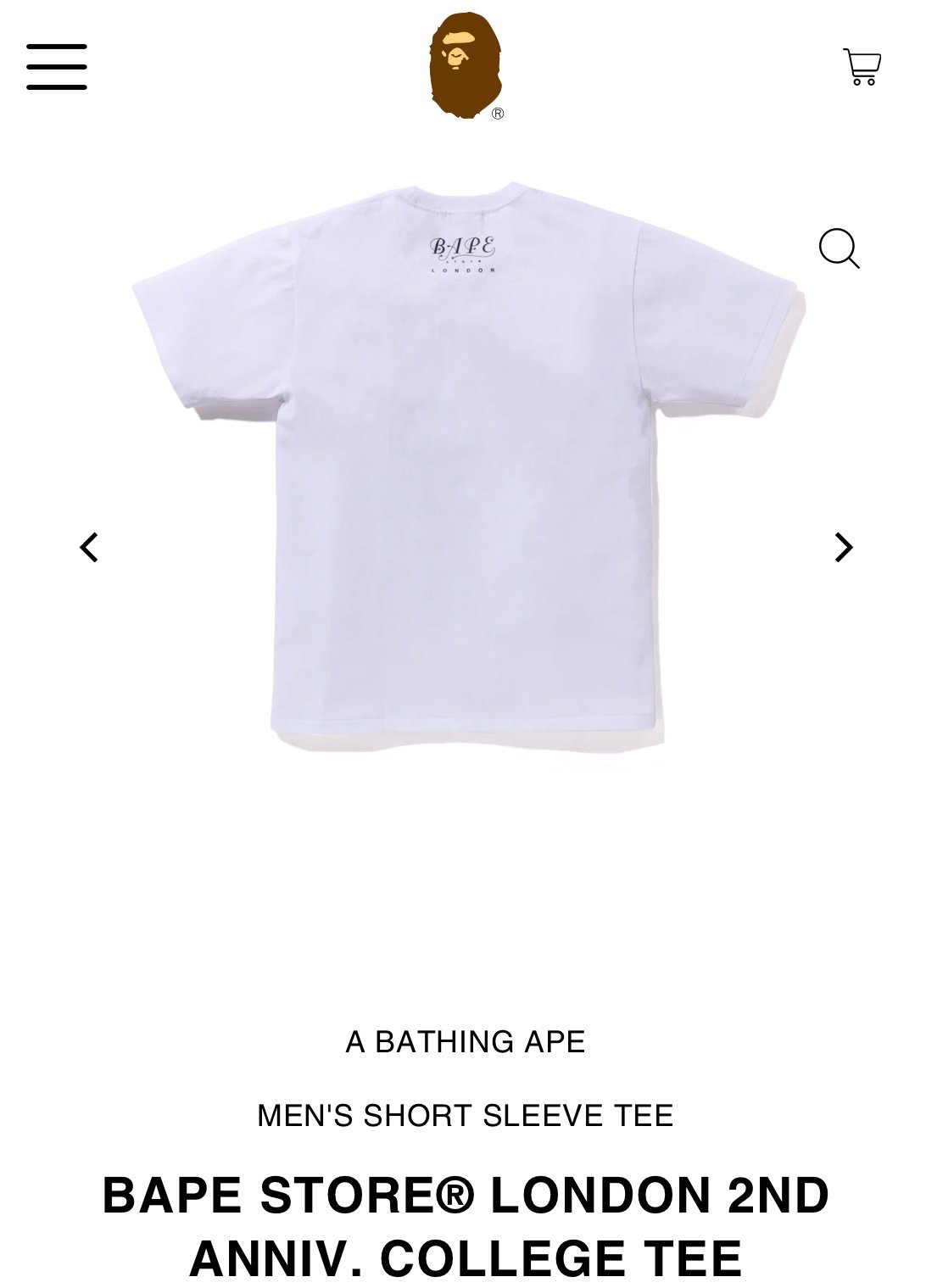
Task: Zoom product image with magnifier icon
Action: (x=839, y=248)
